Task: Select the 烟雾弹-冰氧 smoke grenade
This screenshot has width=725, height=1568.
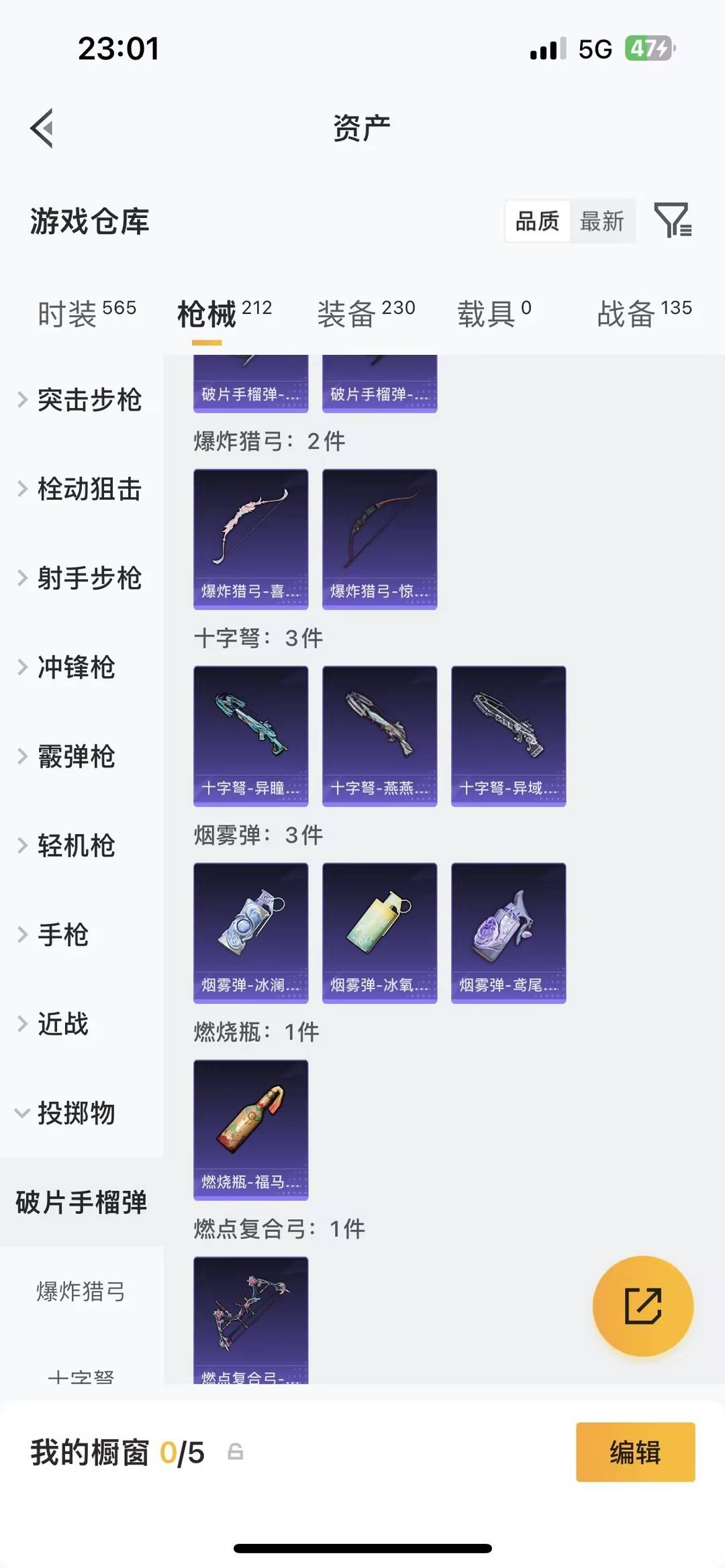Action: [x=379, y=931]
